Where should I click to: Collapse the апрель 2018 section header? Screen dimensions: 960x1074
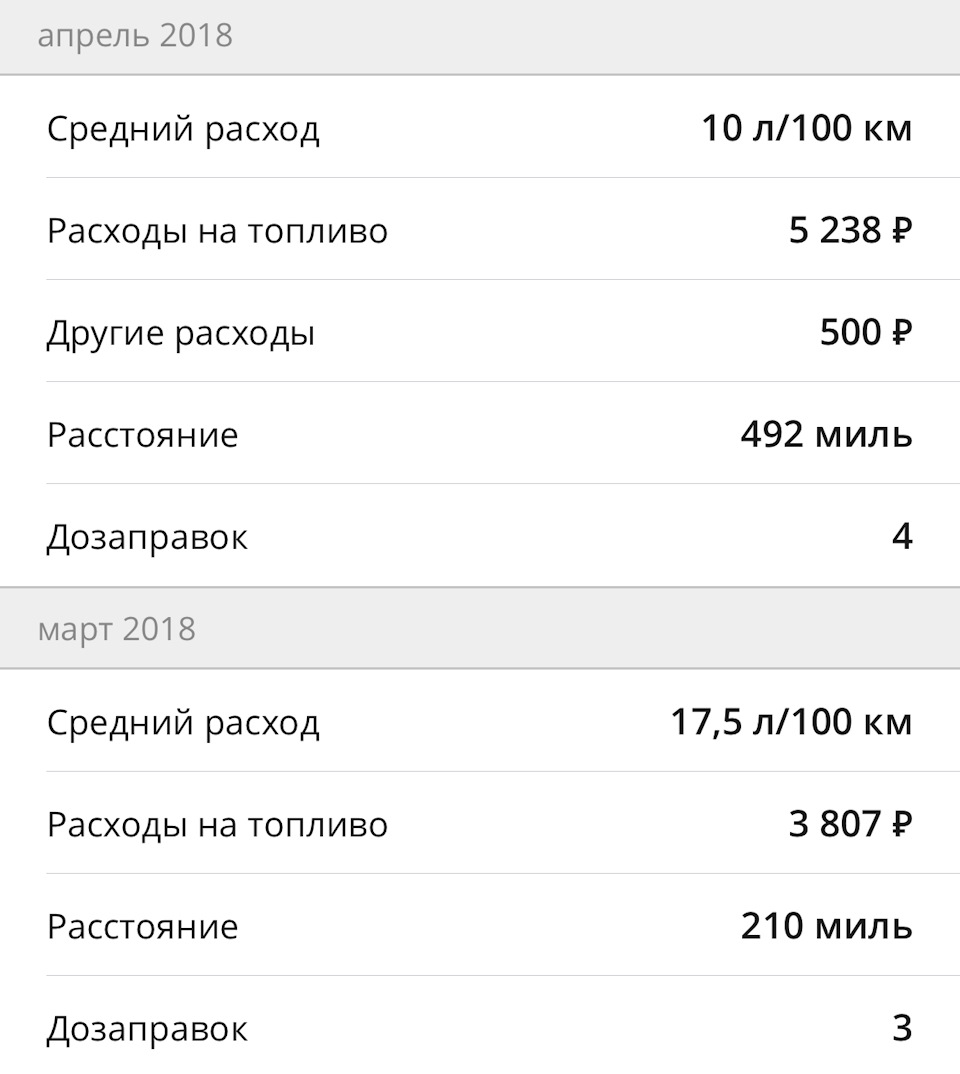(137, 35)
